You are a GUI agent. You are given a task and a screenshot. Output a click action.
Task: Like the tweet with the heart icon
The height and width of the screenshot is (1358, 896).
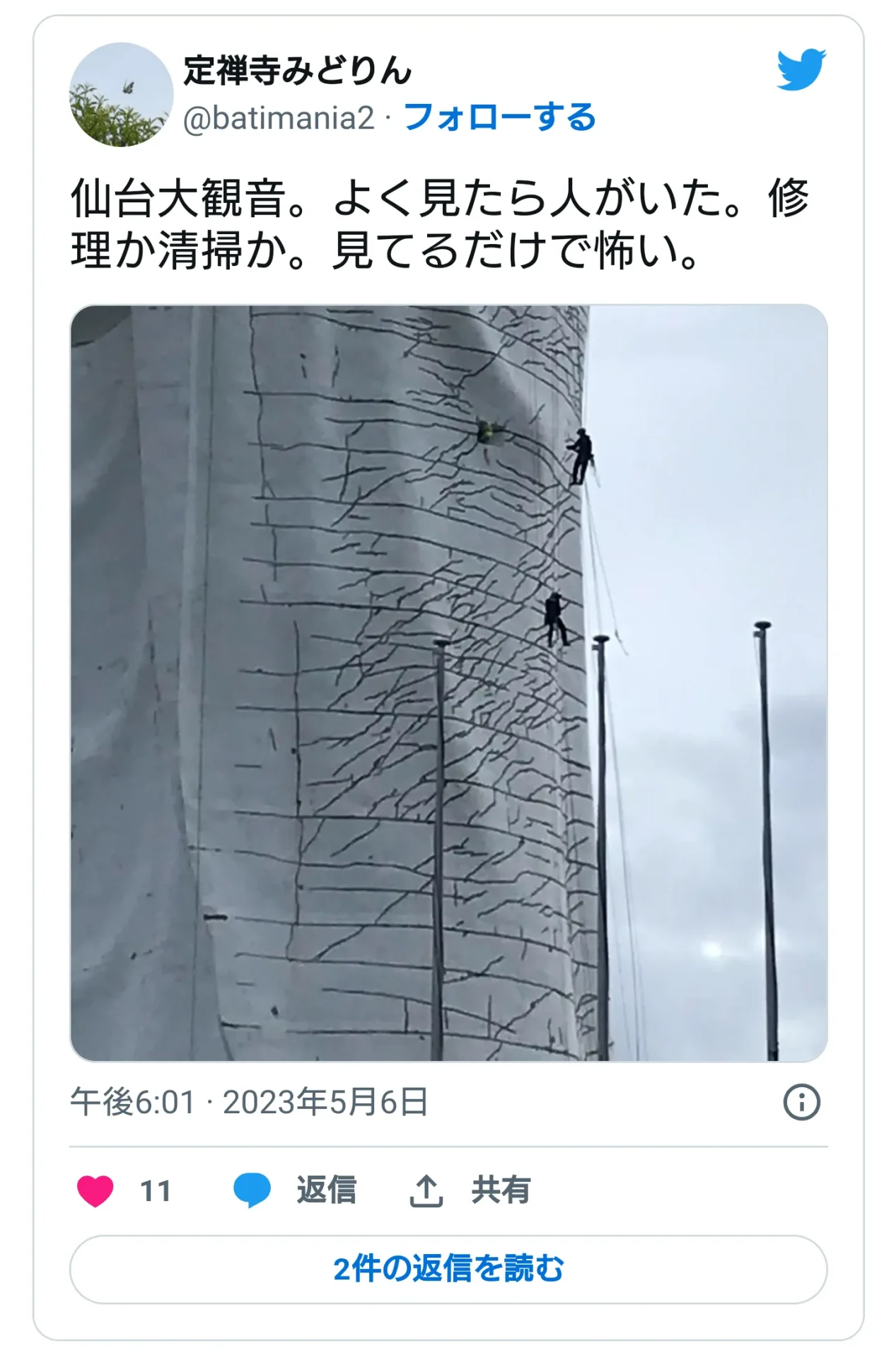(x=95, y=1190)
